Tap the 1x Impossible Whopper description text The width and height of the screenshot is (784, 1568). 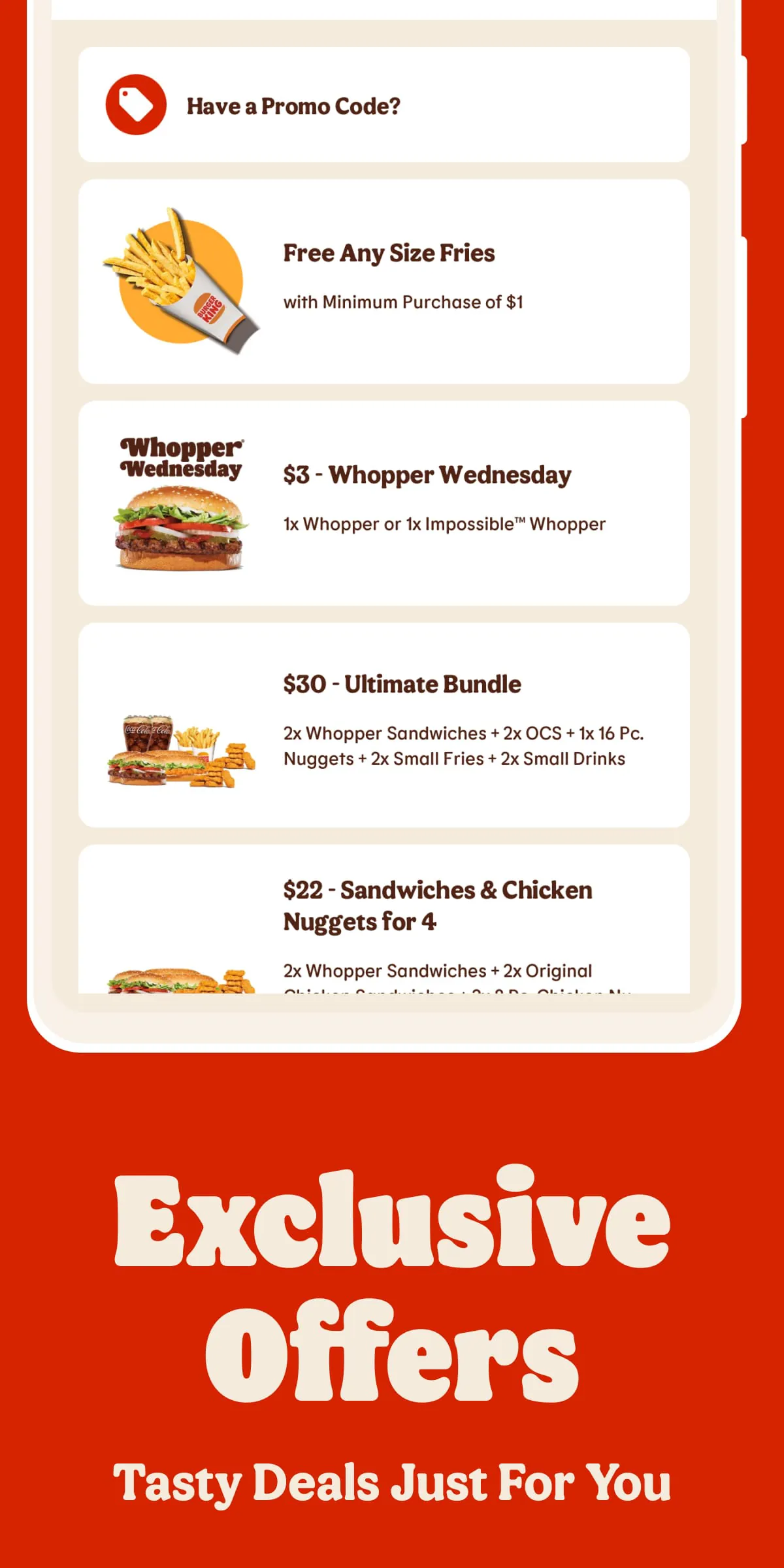point(444,523)
